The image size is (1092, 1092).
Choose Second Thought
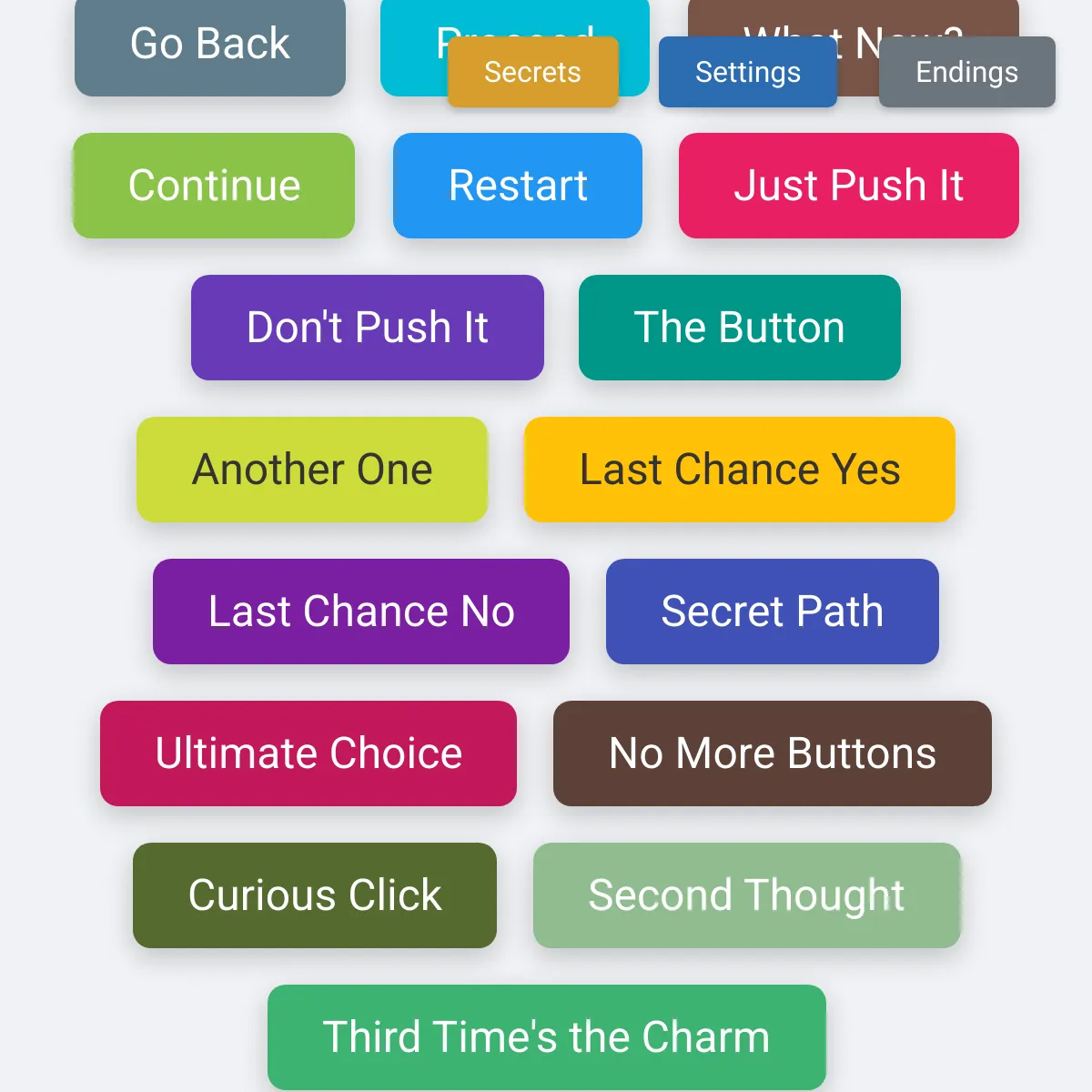[x=746, y=895]
